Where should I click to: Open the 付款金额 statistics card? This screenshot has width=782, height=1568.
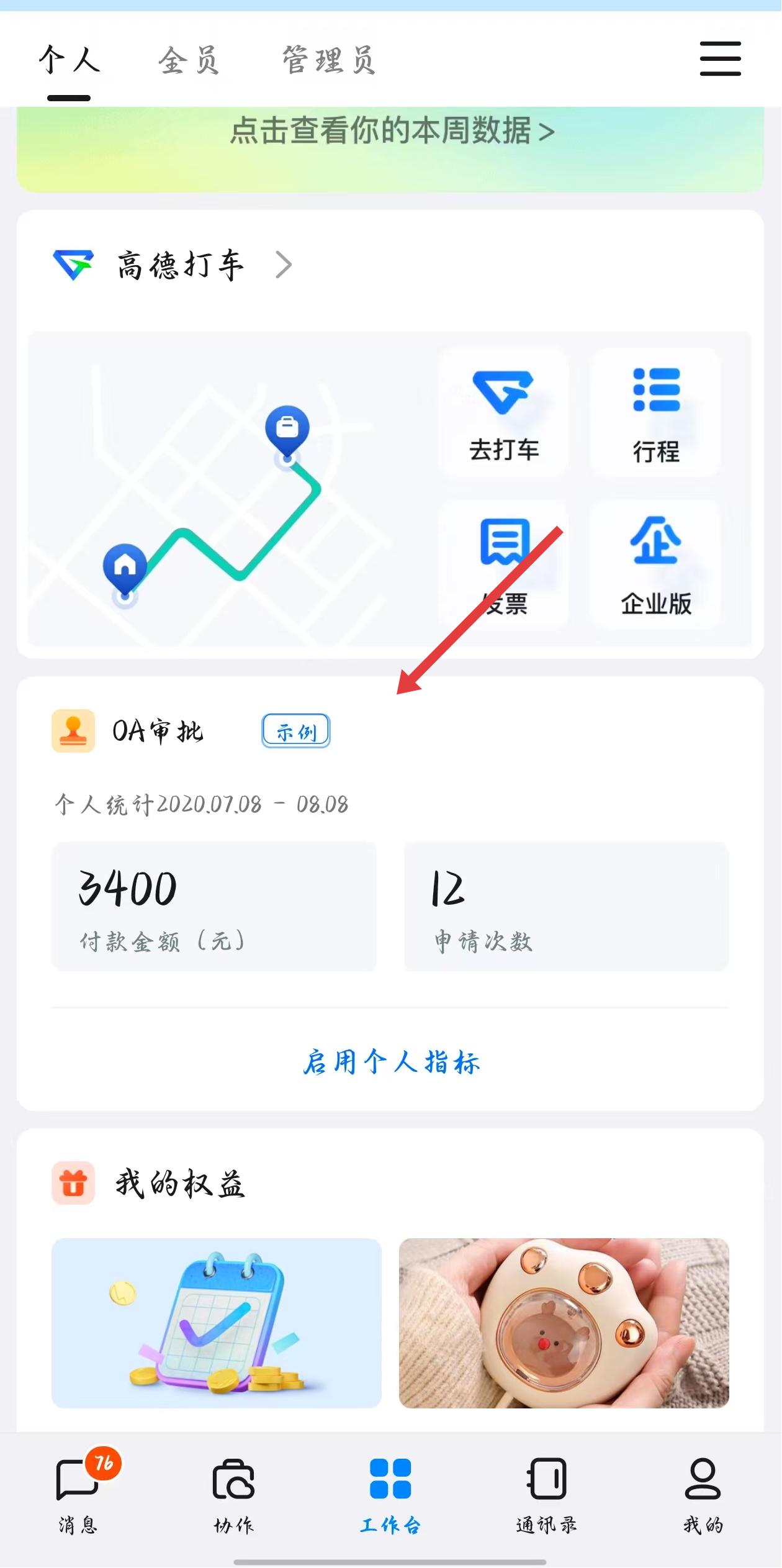(213, 907)
